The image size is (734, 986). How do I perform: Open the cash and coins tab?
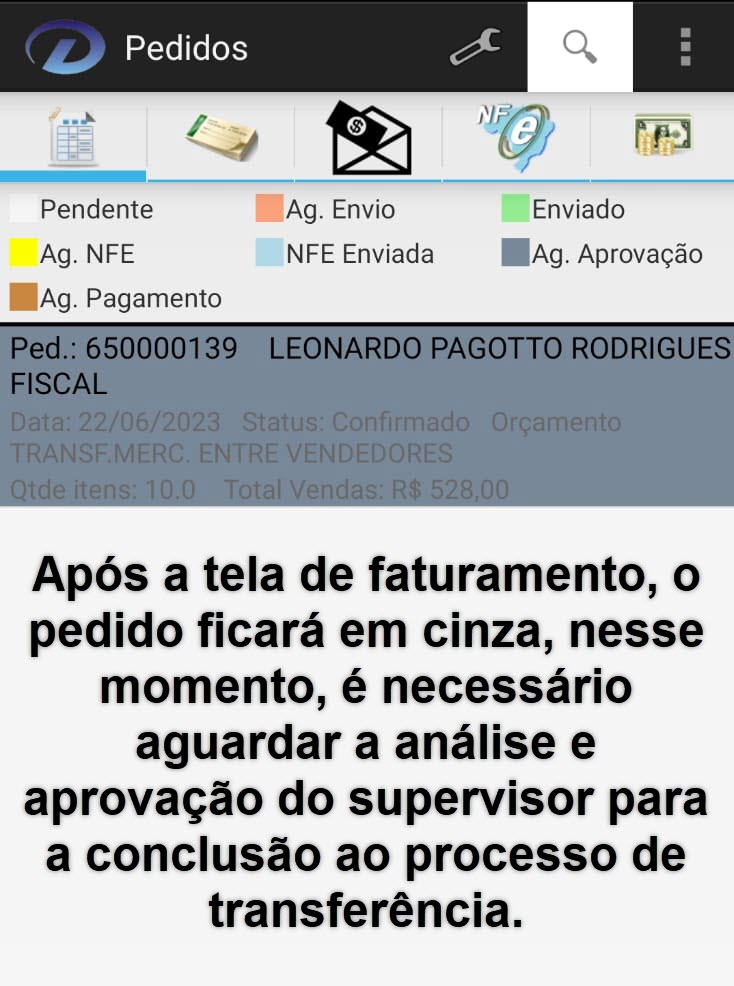pyautogui.click(x=662, y=137)
